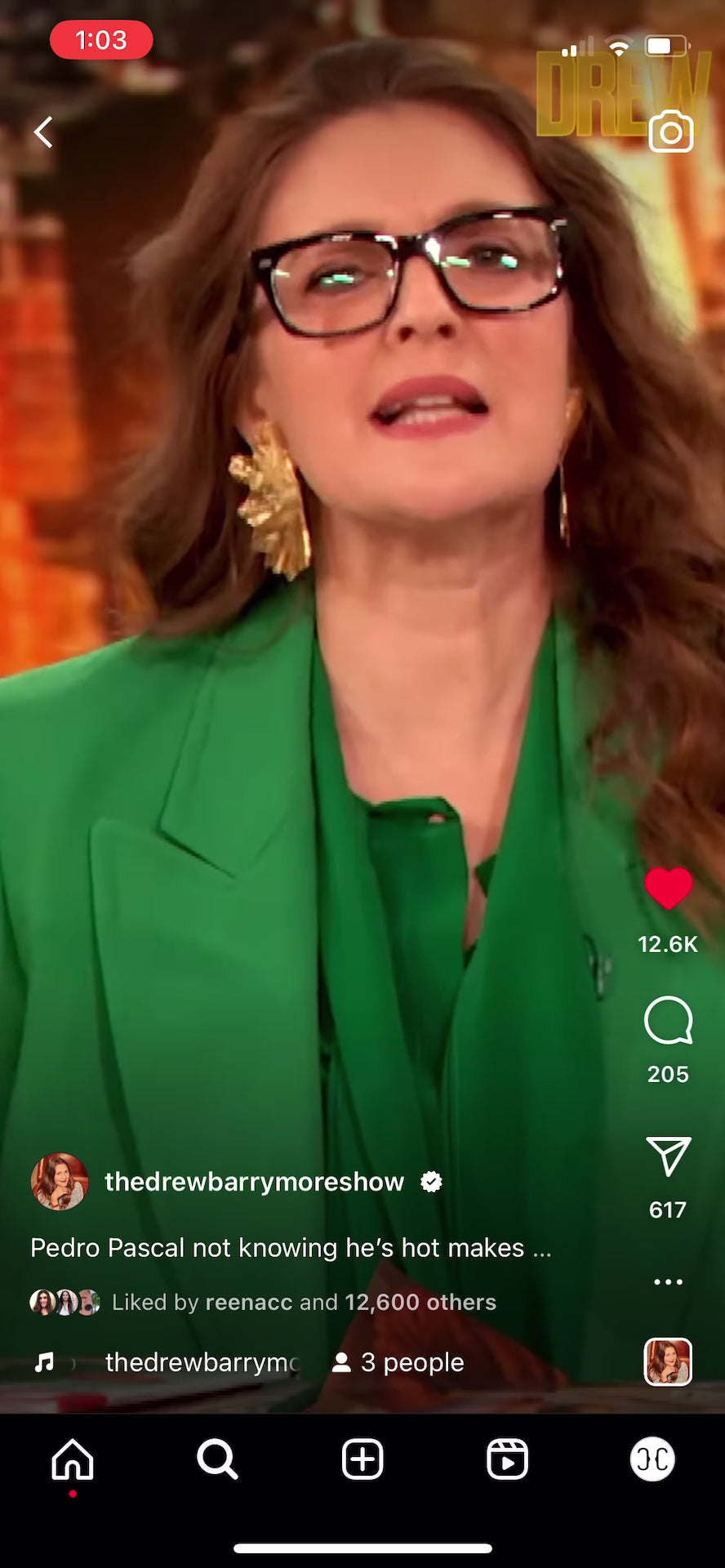
Task: Switch to the Search tab
Action: point(217,1459)
